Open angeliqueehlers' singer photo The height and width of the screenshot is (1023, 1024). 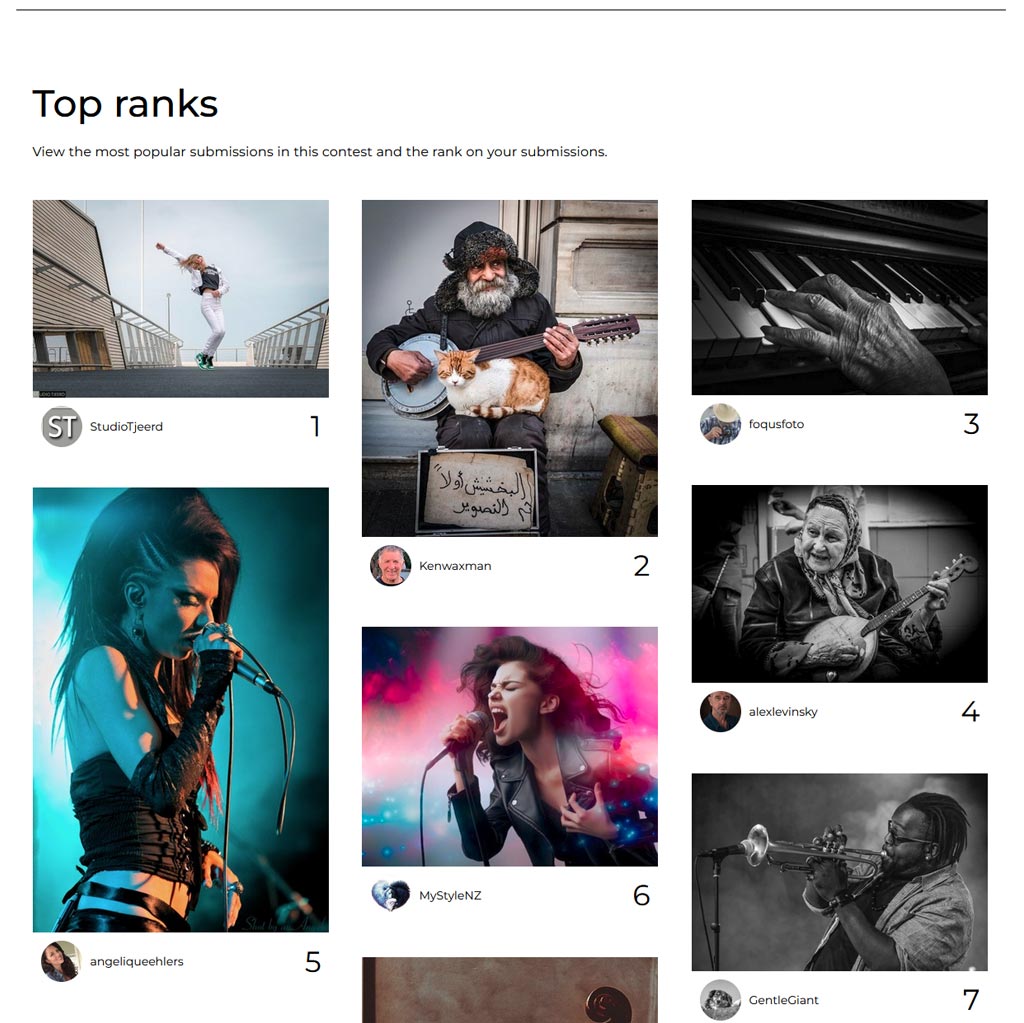180,709
